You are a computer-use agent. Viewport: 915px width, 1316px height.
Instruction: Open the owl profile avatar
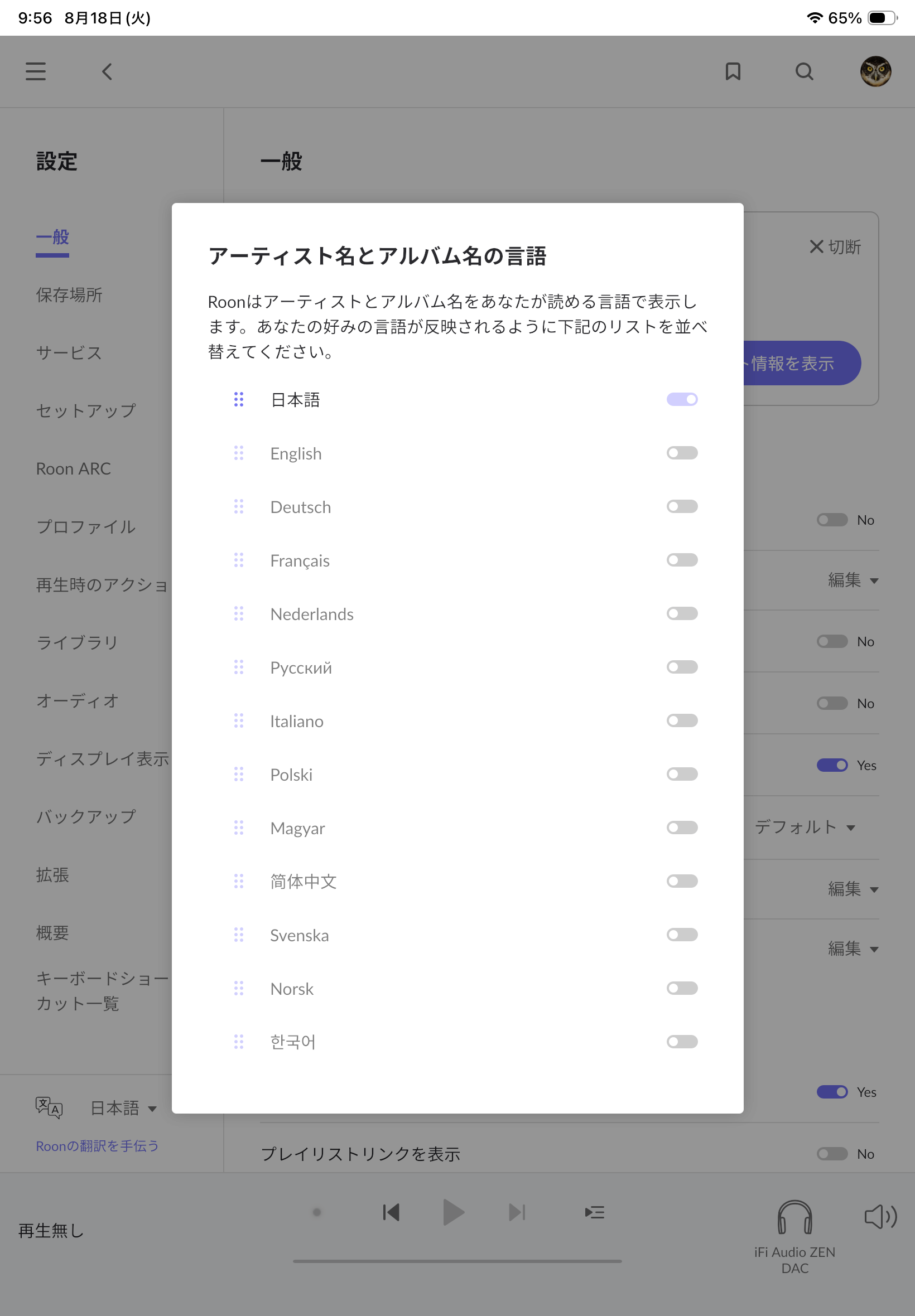click(x=875, y=71)
